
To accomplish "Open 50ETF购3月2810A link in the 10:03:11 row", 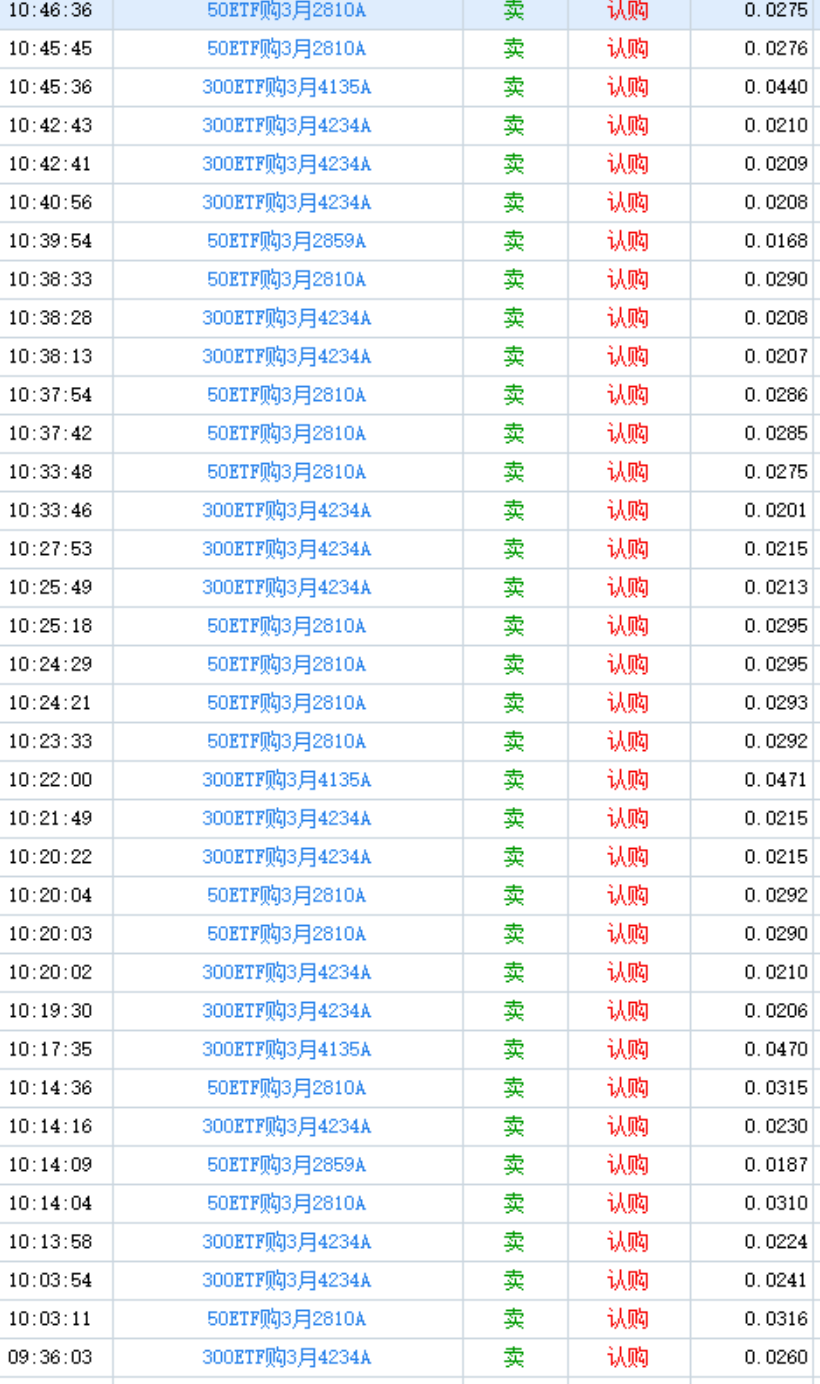I will (286, 1319).
